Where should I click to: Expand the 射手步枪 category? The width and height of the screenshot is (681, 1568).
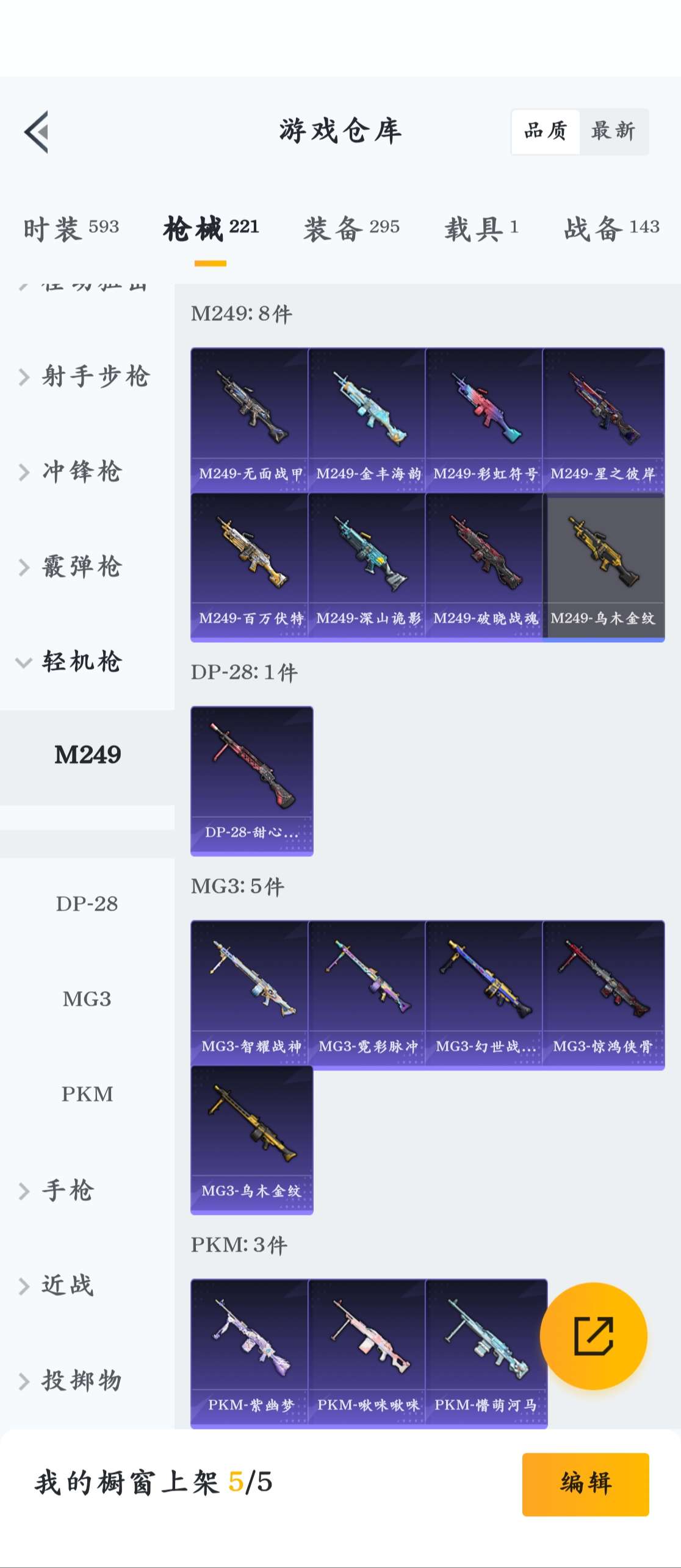pyautogui.click(x=85, y=376)
